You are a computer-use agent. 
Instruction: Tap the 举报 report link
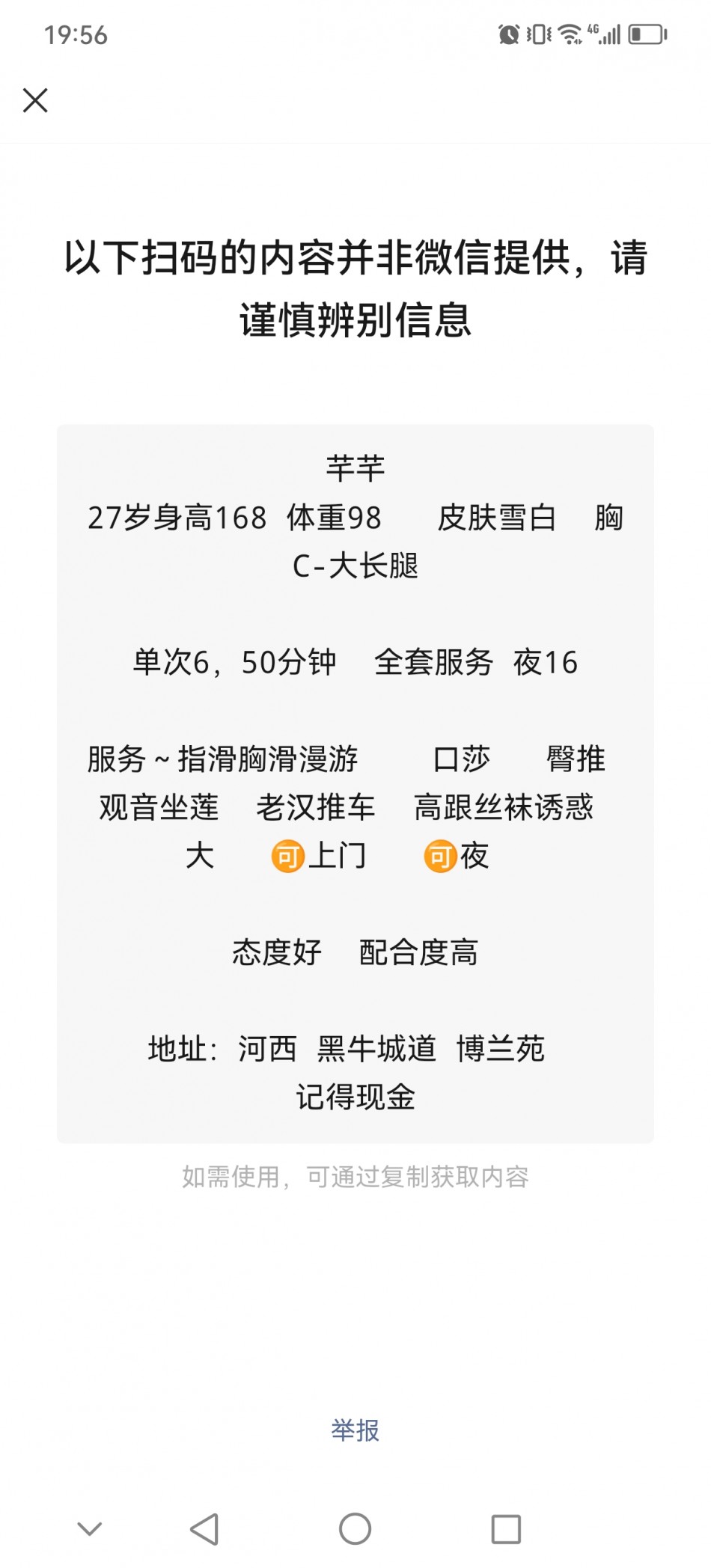pyautogui.click(x=355, y=1430)
